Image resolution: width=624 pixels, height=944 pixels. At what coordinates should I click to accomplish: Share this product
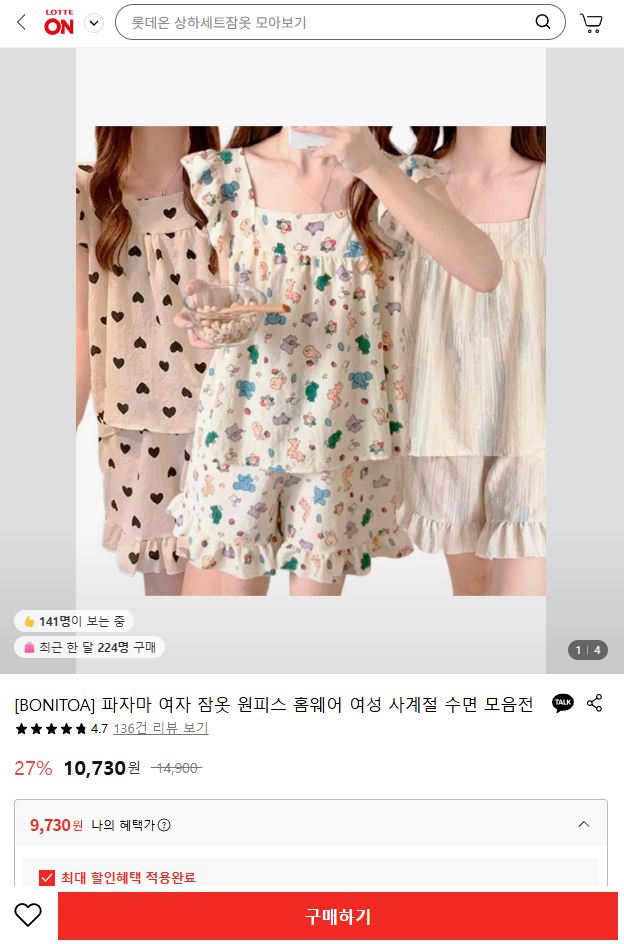tap(595, 703)
